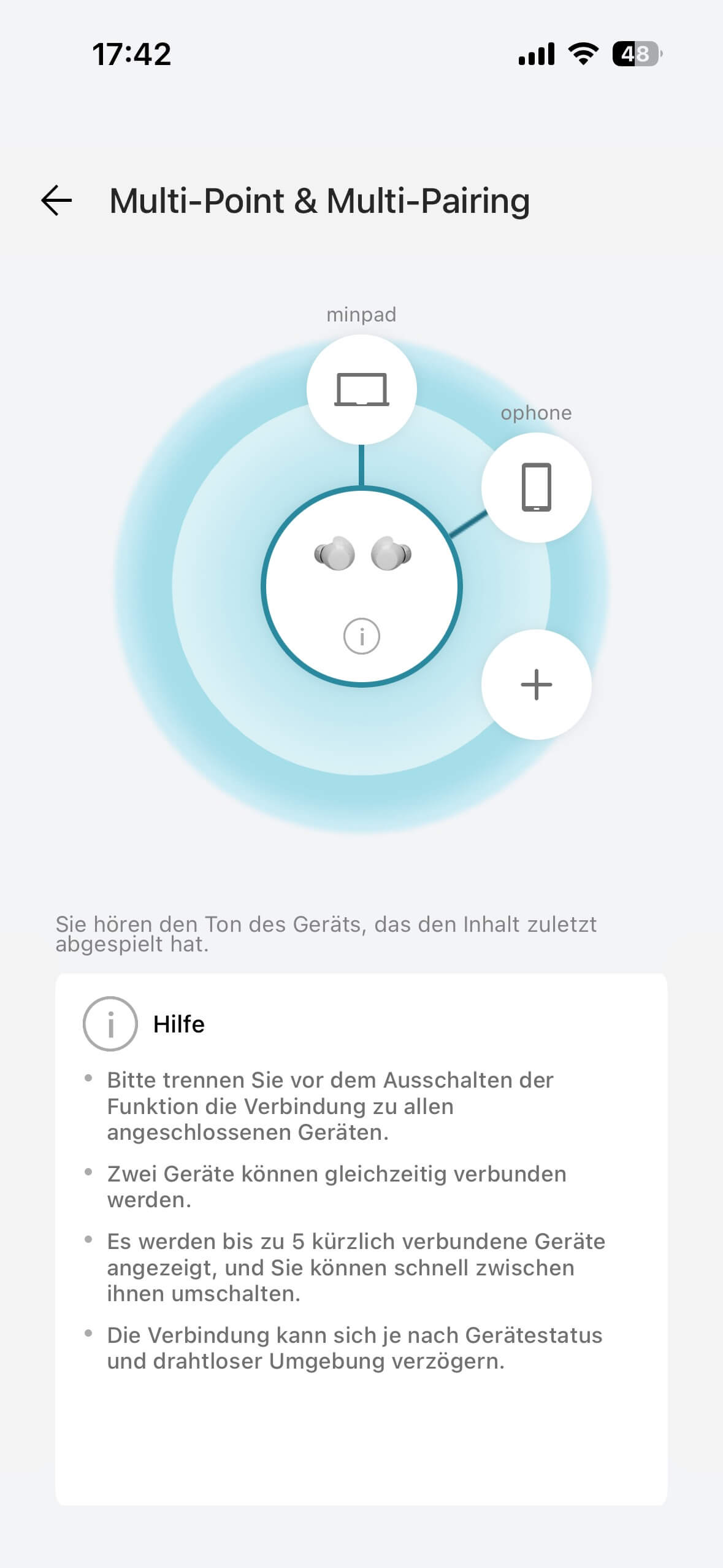723x1568 pixels.
Task: Select the minpad laptop device
Action: 361,390
